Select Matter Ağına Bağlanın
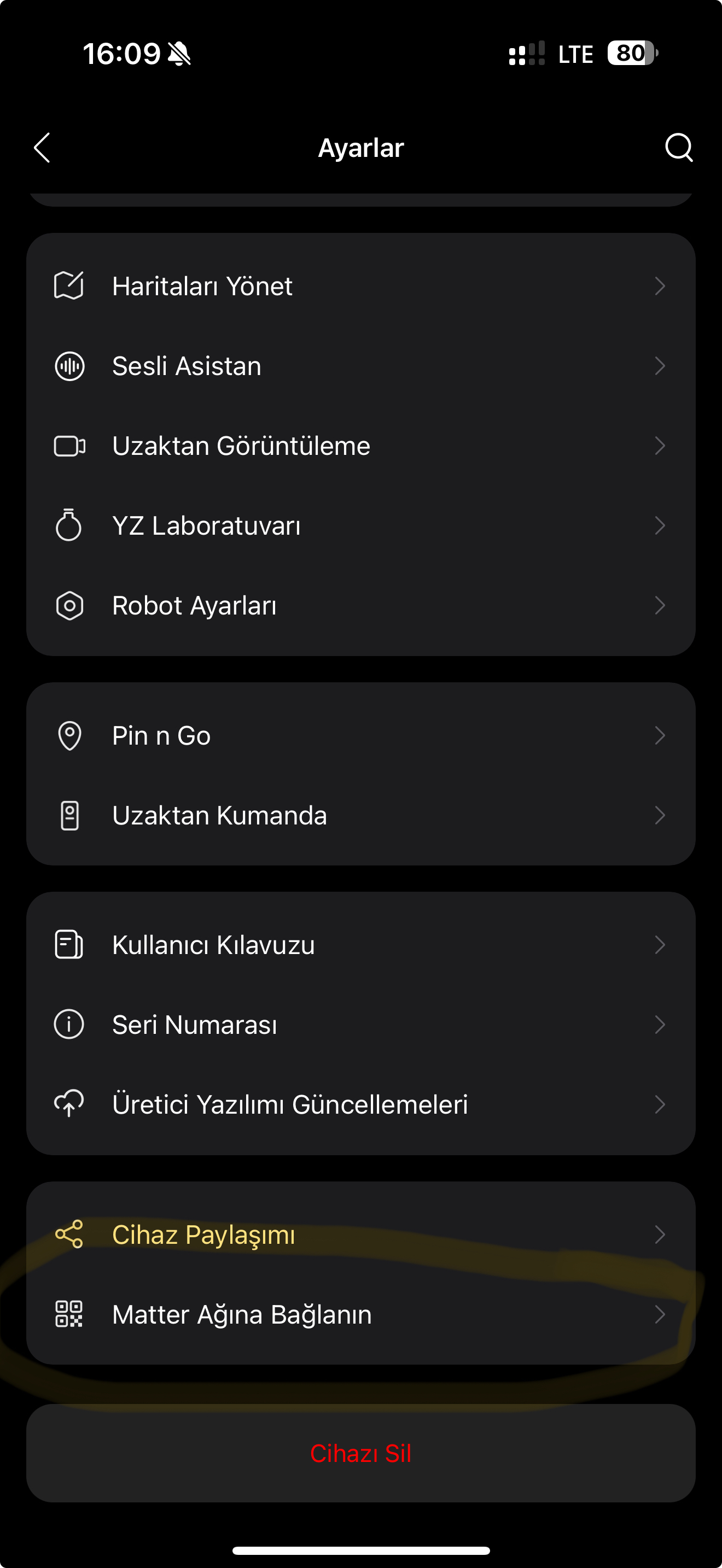This screenshot has width=722, height=1568. click(x=361, y=1314)
